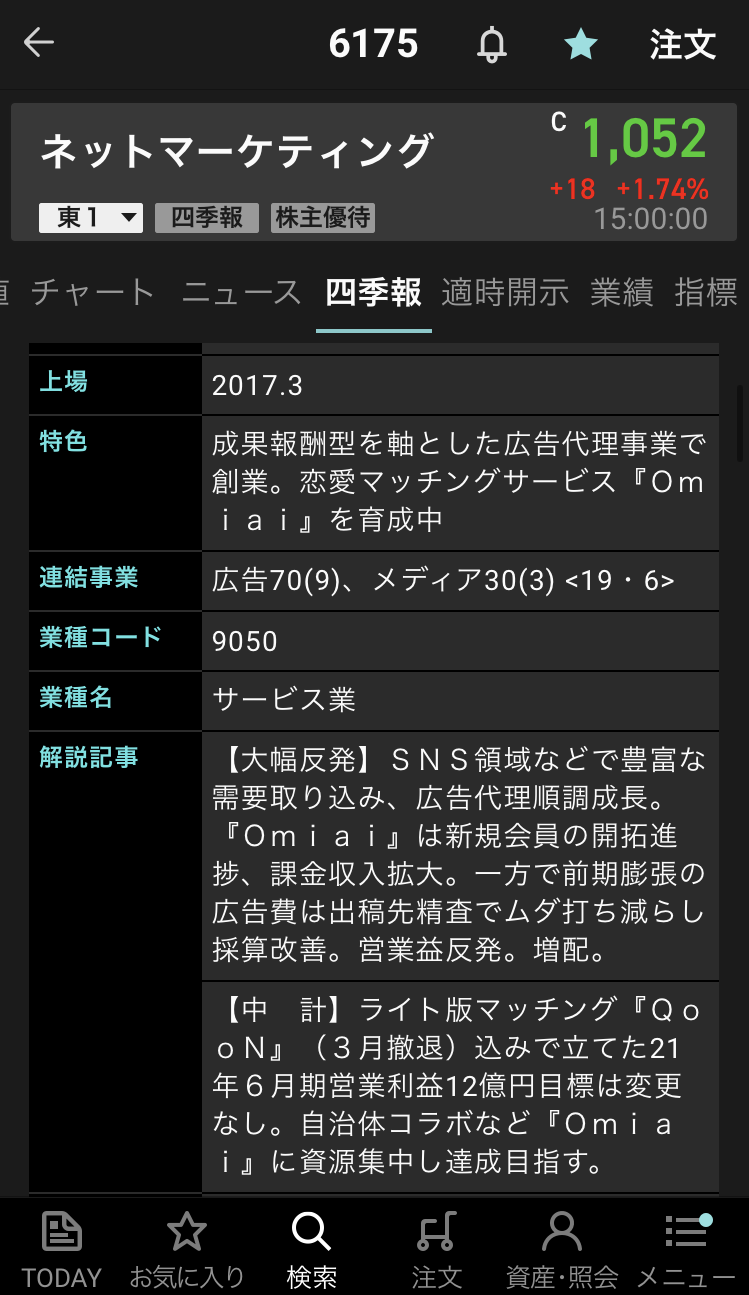
Task: Switch to the チャート tab
Action: 93,292
